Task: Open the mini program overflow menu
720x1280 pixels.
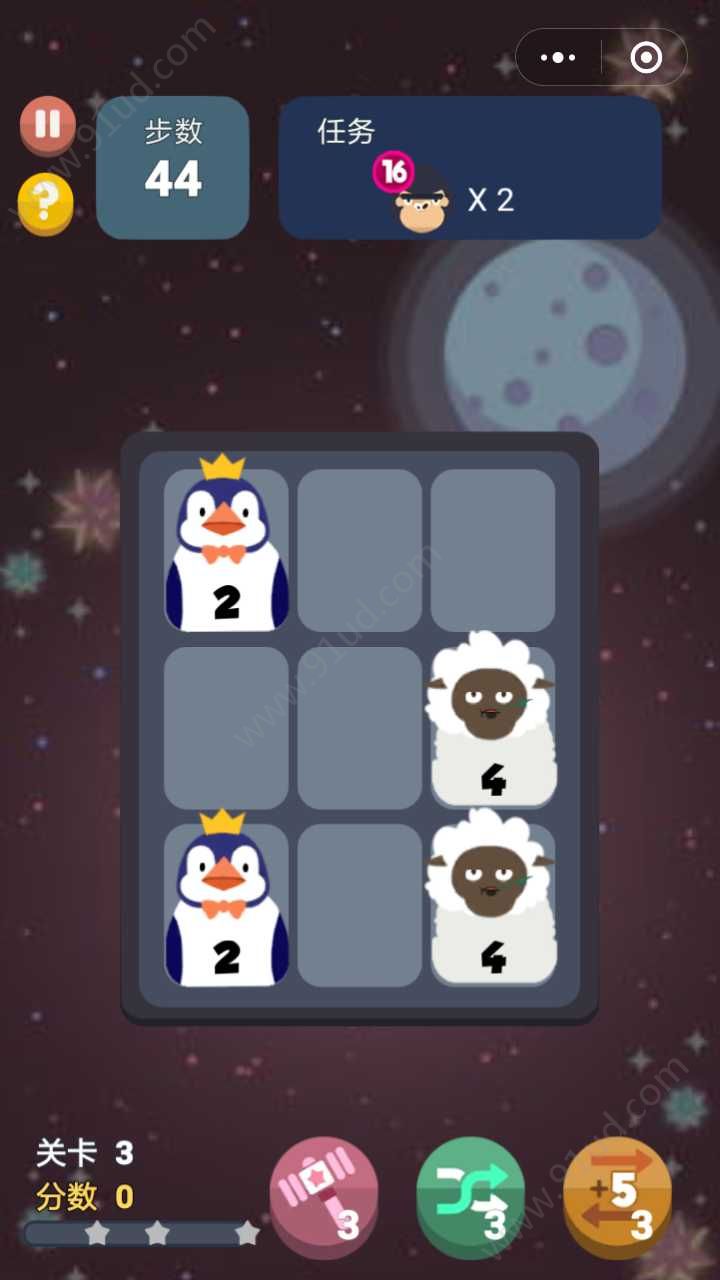Action: tap(557, 58)
